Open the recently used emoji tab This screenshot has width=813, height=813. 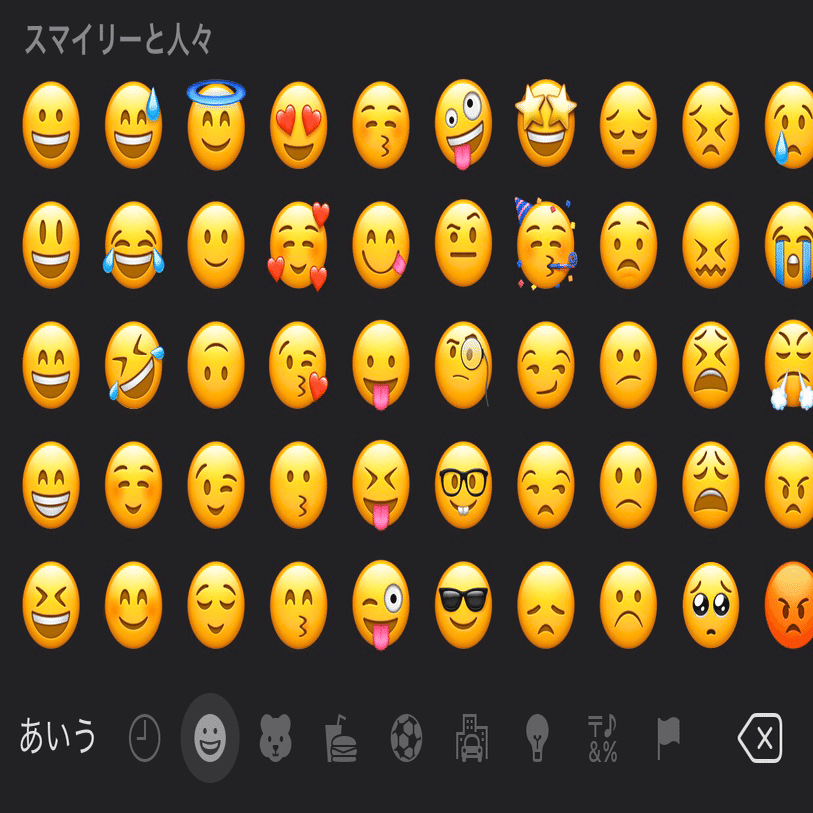[x=144, y=739]
